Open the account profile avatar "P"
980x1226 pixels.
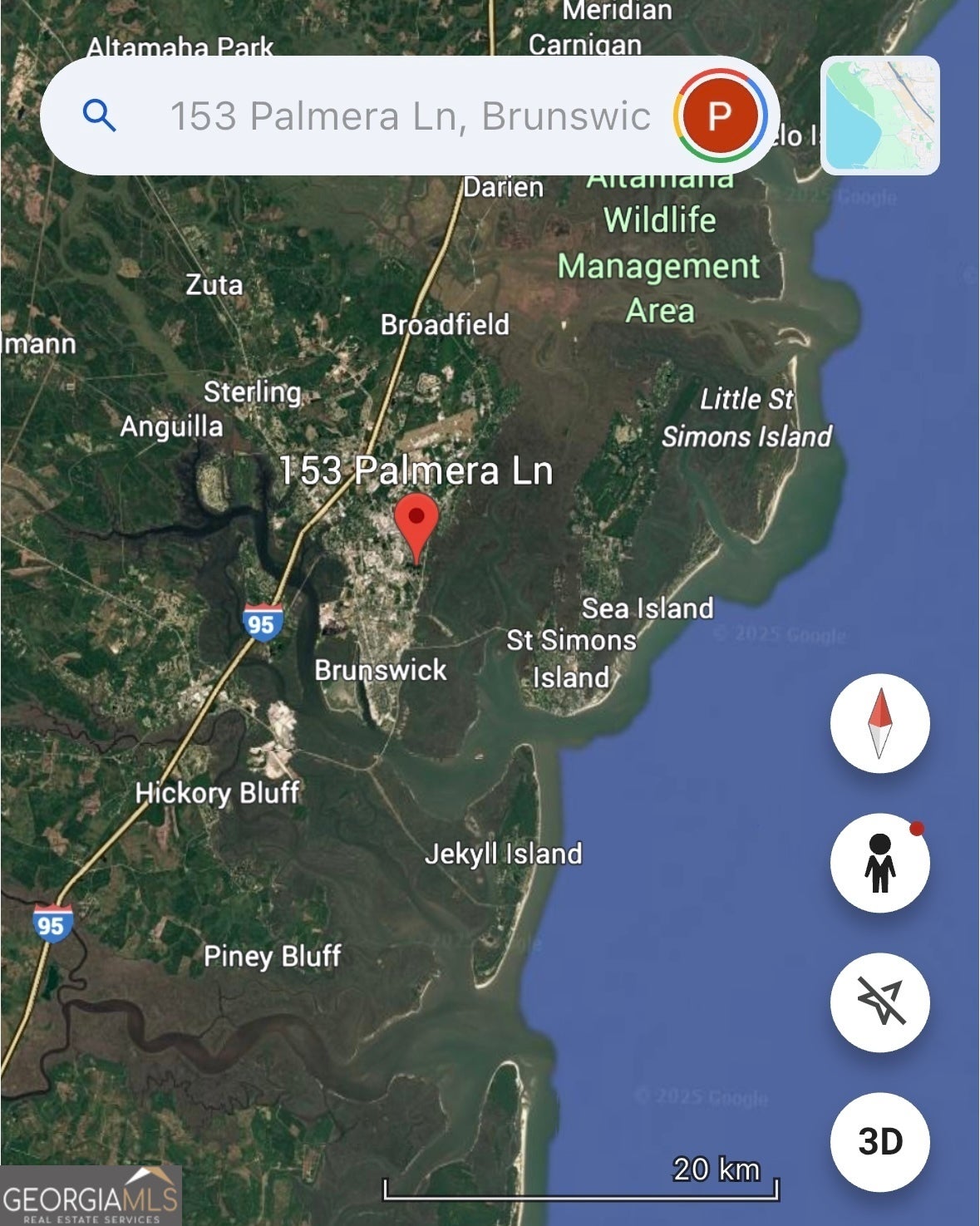[719, 116]
